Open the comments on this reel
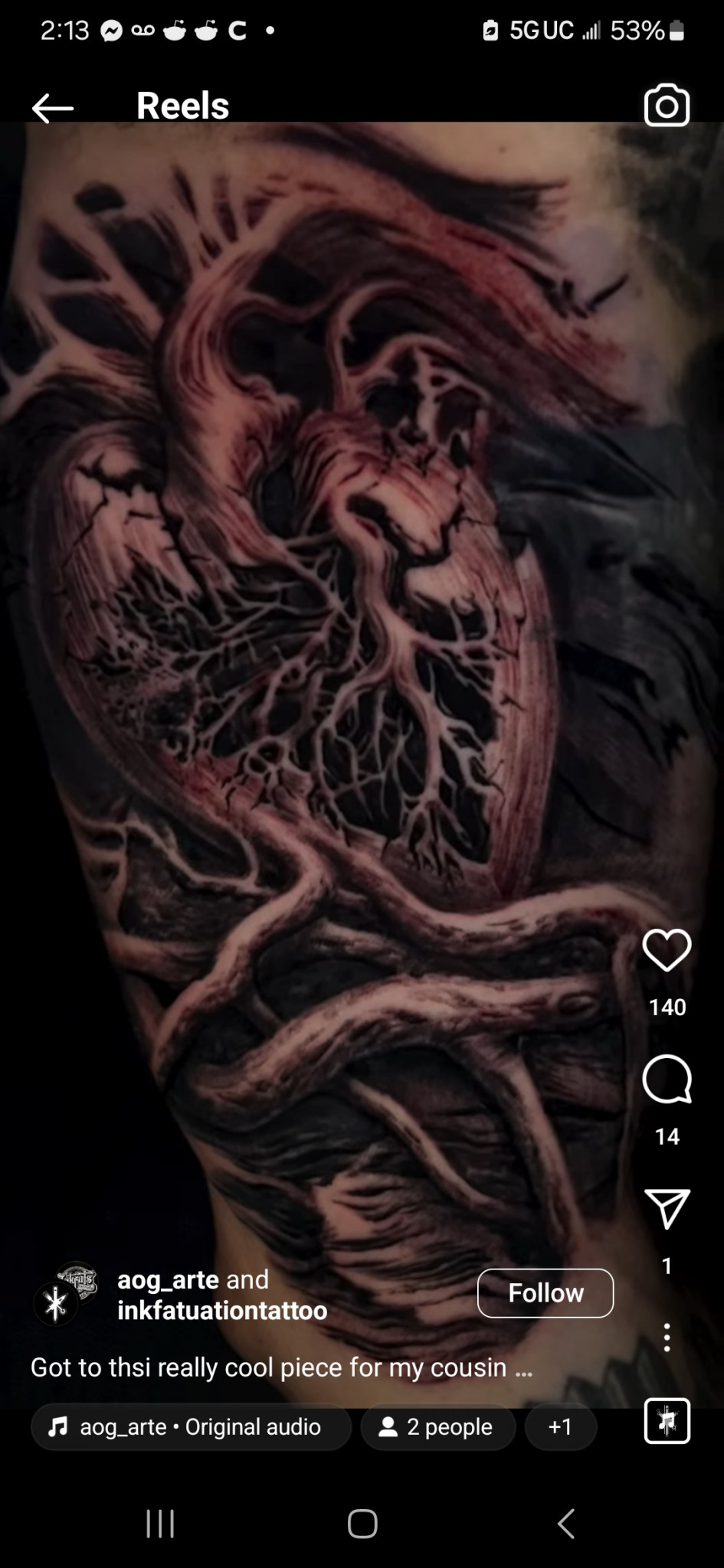Viewport: 724px width, 1568px height. [667, 1080]
